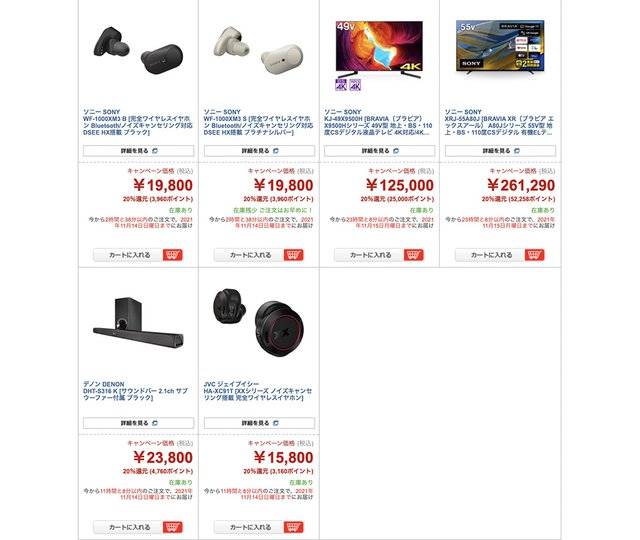See details for KJ-49X9500H 49V BRAVIA
Viewport: 640px width, 540px height.
coord(379,151)
